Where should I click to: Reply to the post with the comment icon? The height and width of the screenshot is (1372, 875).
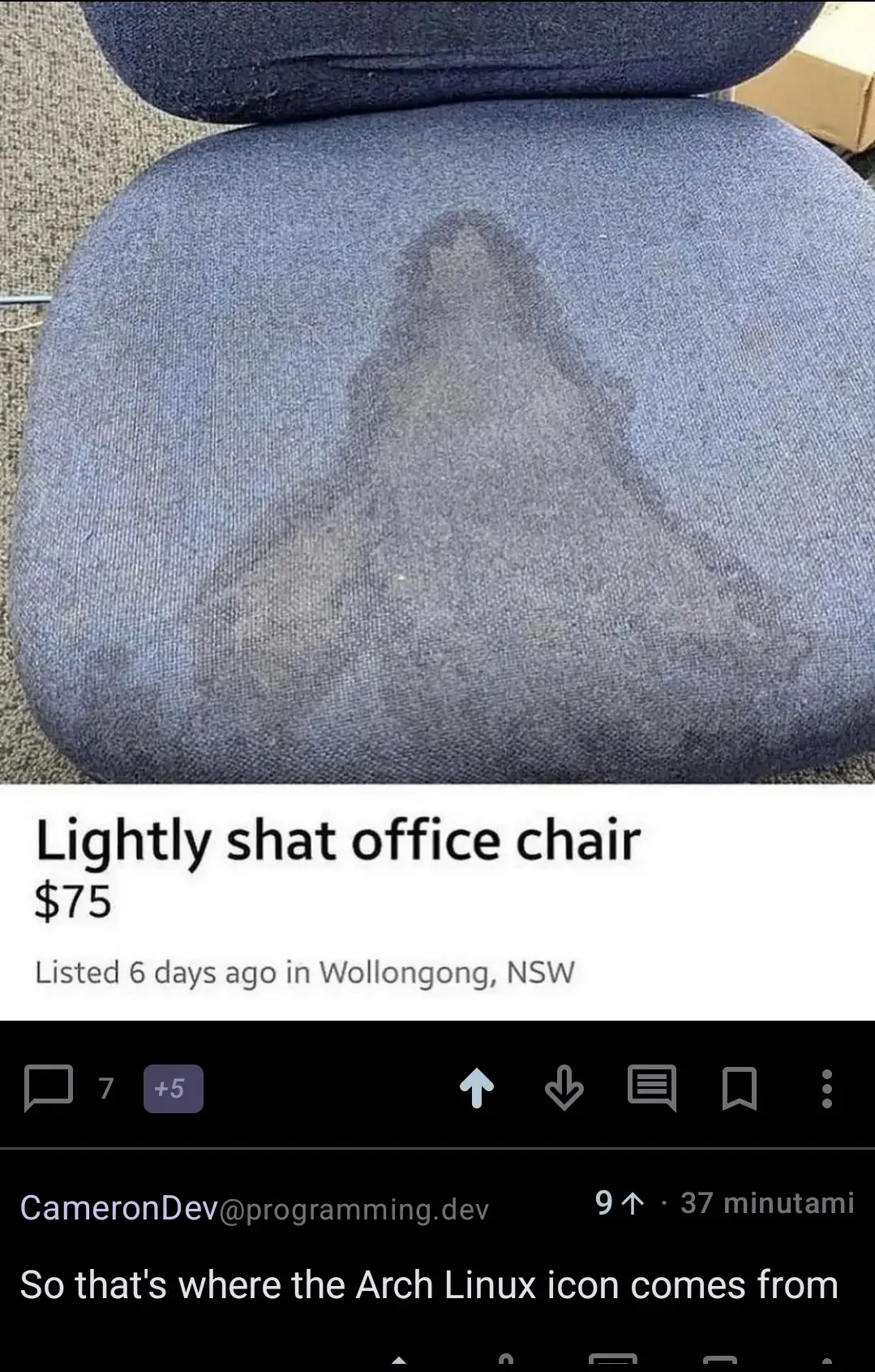[652, 1088]
